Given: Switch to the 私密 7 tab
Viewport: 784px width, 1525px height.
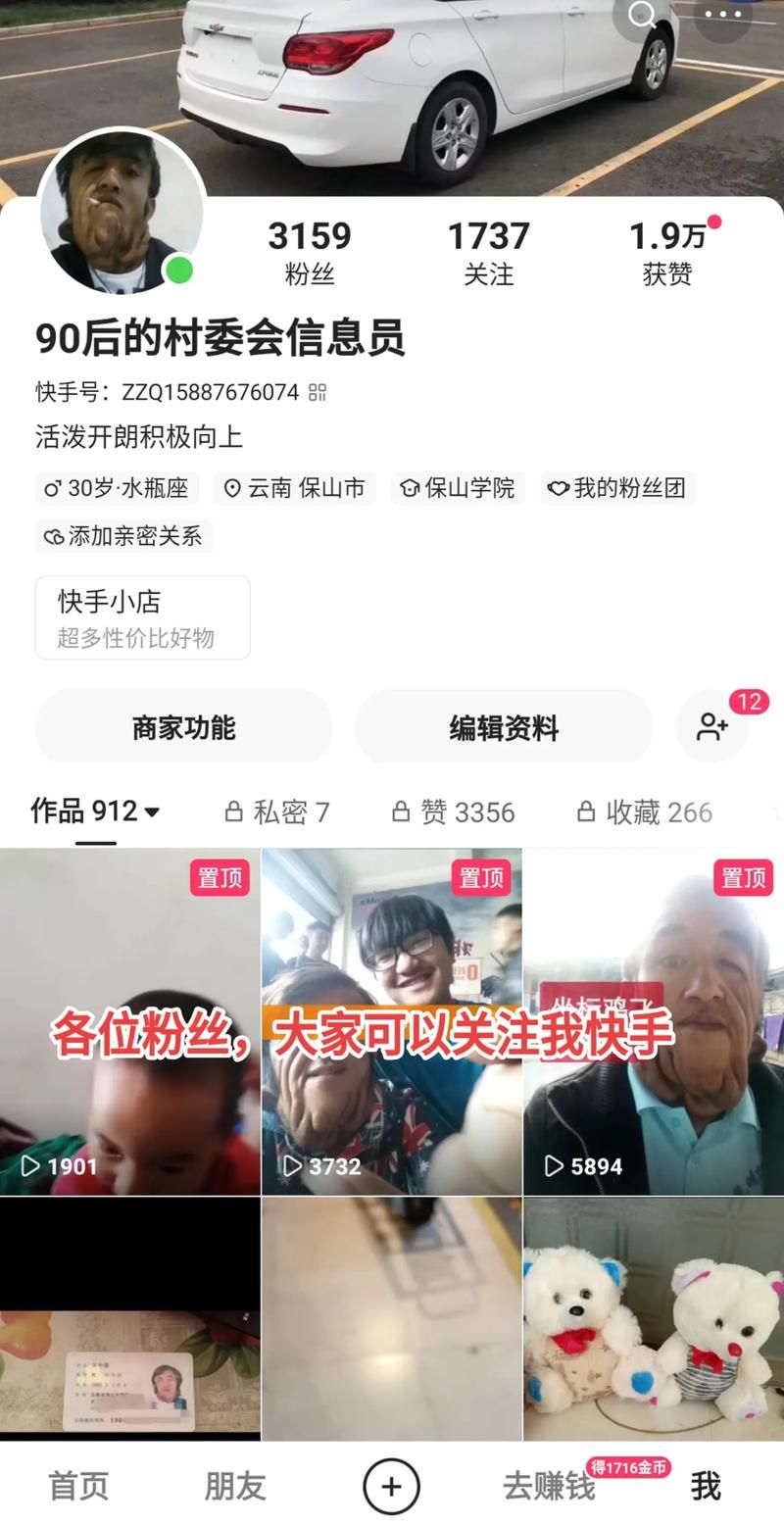Looking at the screenshot, I should (x=277, y=812).
